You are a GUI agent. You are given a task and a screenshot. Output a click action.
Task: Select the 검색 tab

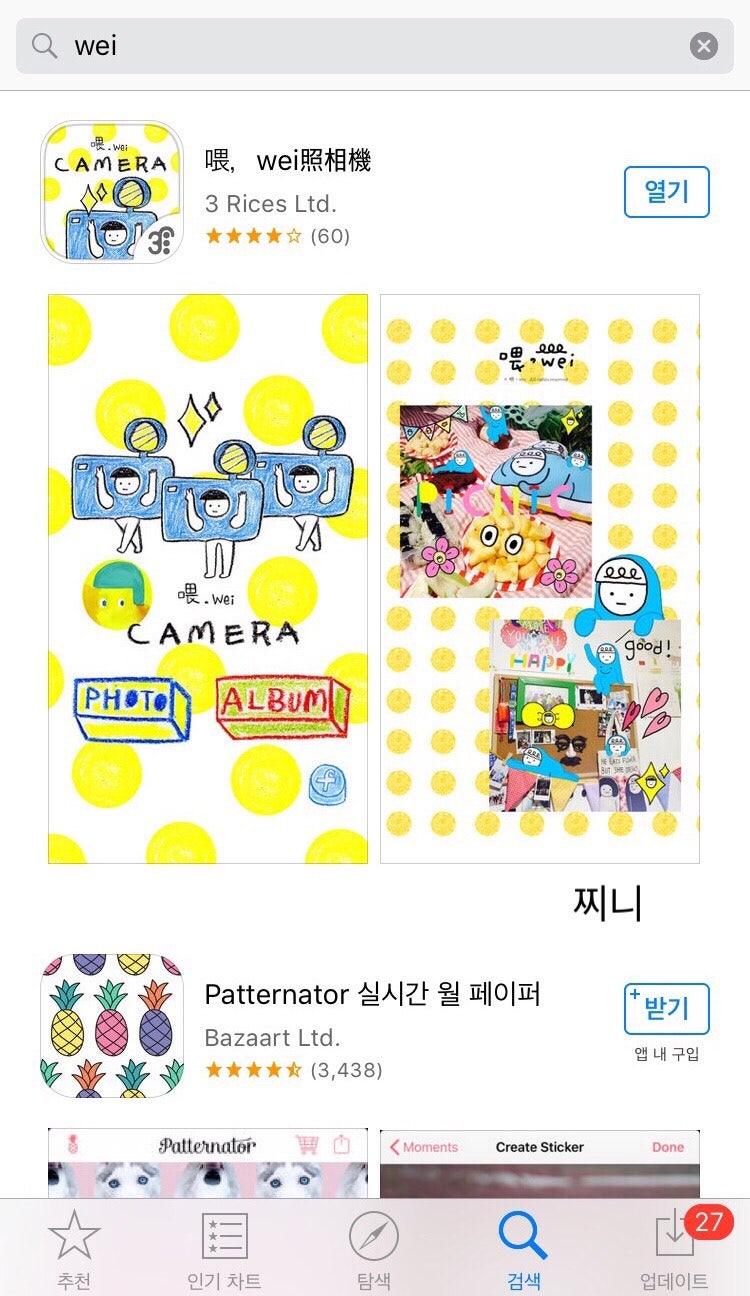tap(524, 1248)
